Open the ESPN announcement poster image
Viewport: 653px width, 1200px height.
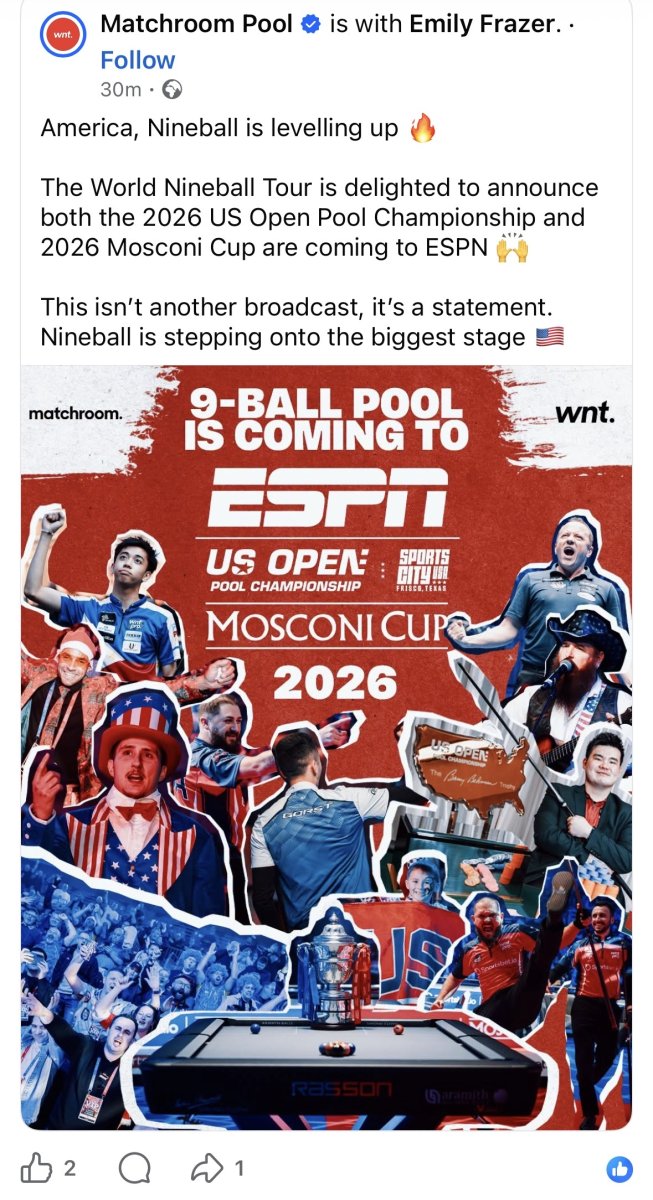326,748
